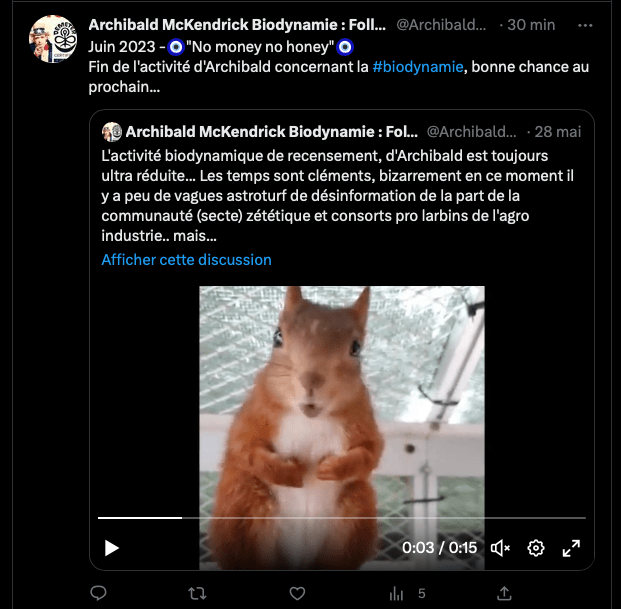The width and height of the screenshot is (621, 609).
Task: Retweet this post
Action: coord(197,593)
